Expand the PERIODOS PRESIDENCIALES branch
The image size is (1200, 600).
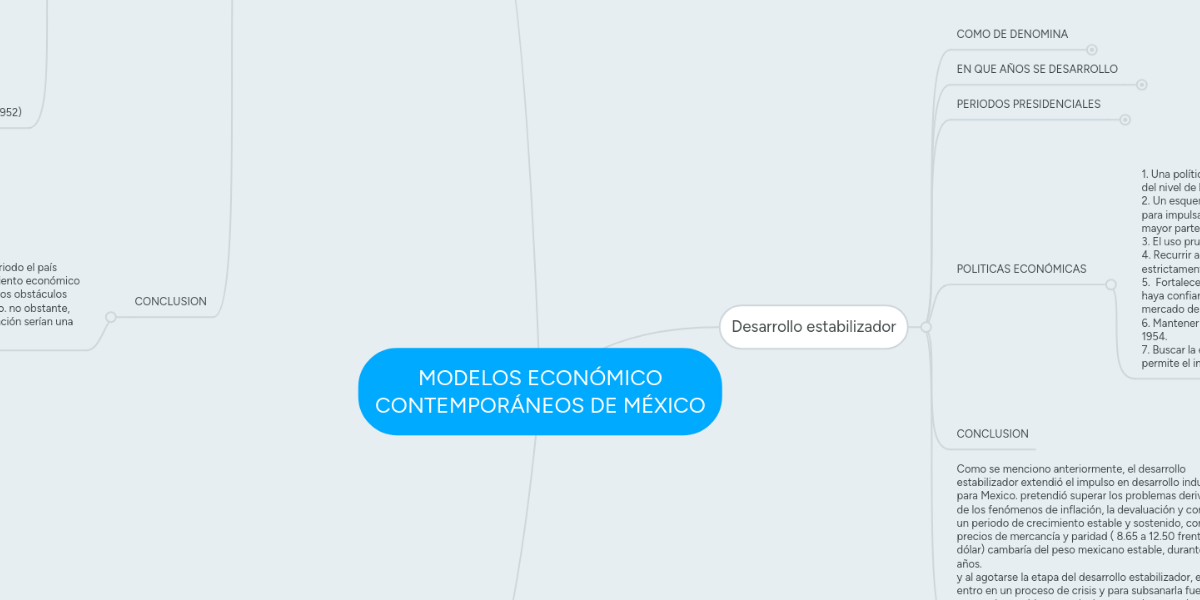[x=1125, y=120]
